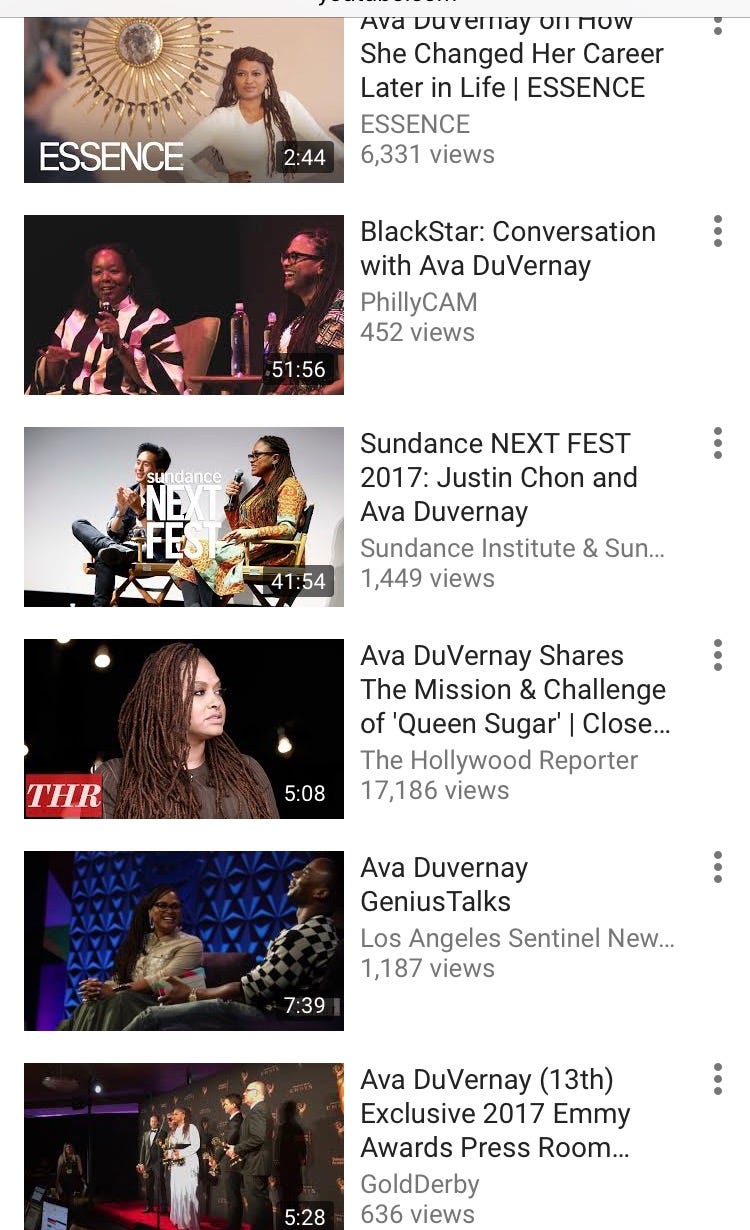Open the overflow menu for the BlackStar video

tap(717, 231)
